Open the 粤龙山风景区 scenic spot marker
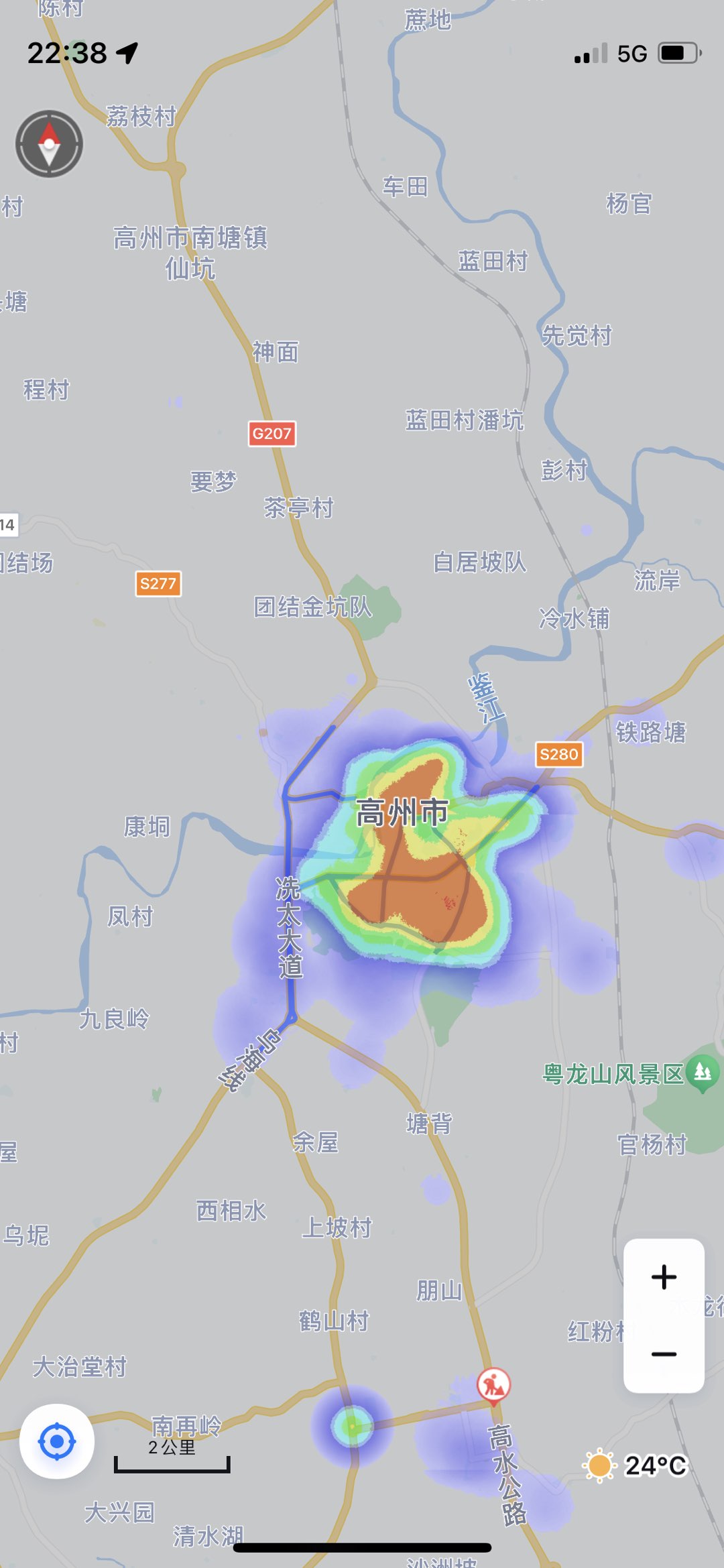 (x=702, y=1073)
